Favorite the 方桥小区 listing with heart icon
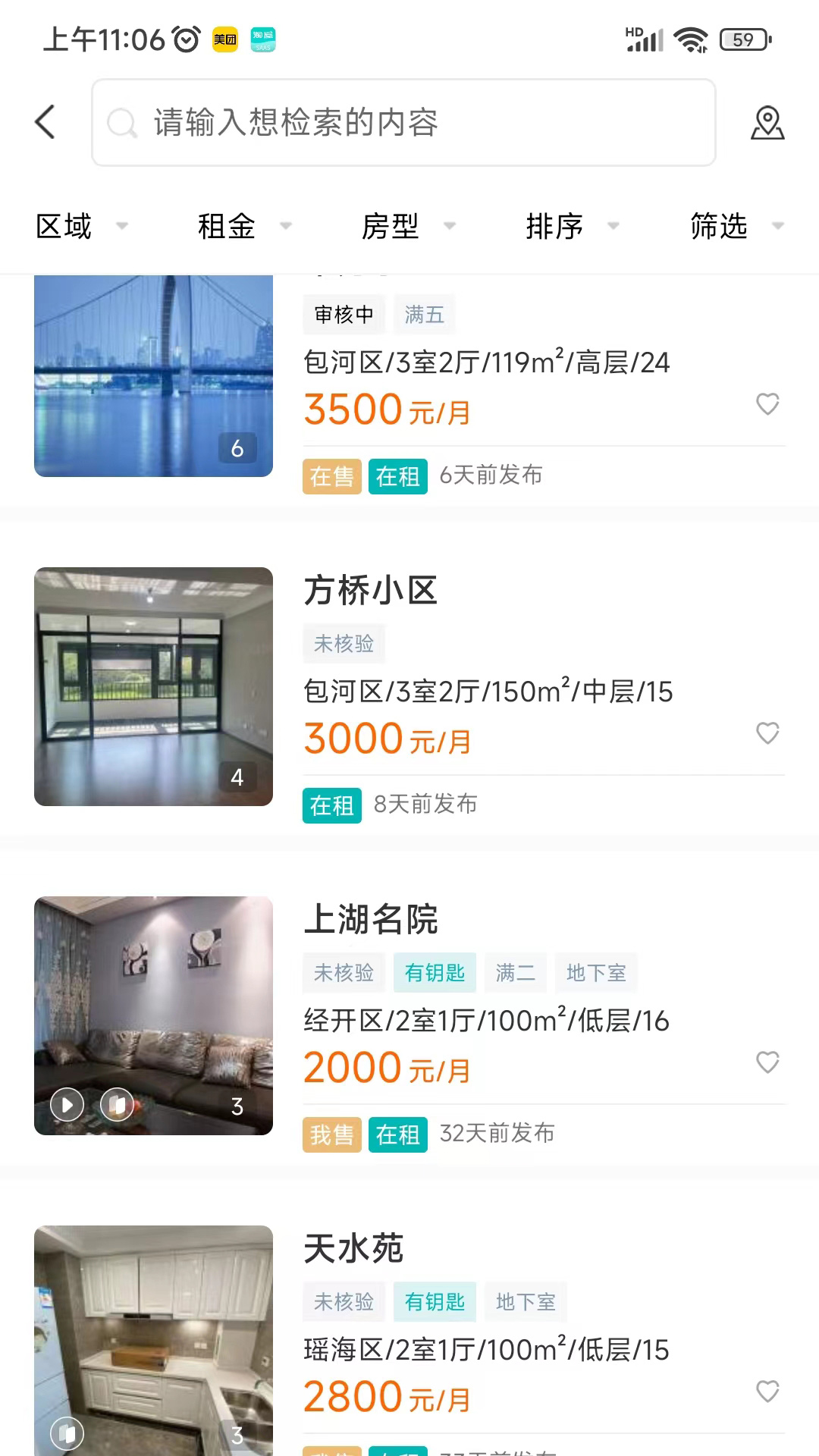819x1456 pixels. point(768,734)
